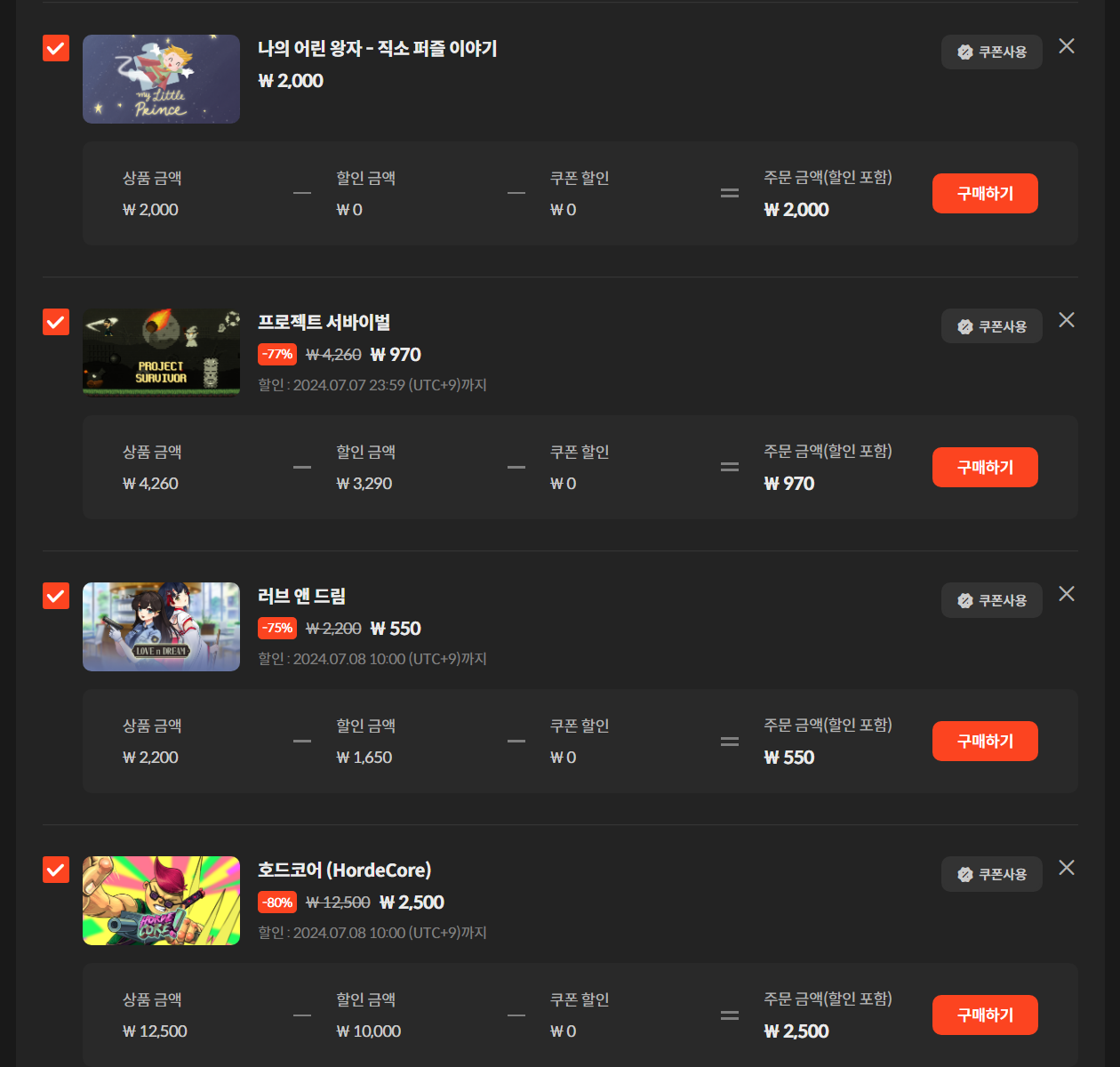Use coupon on 호드코어 (HordeCore)
Screen dimensions: 1120x1067
[x=991, y=874]
